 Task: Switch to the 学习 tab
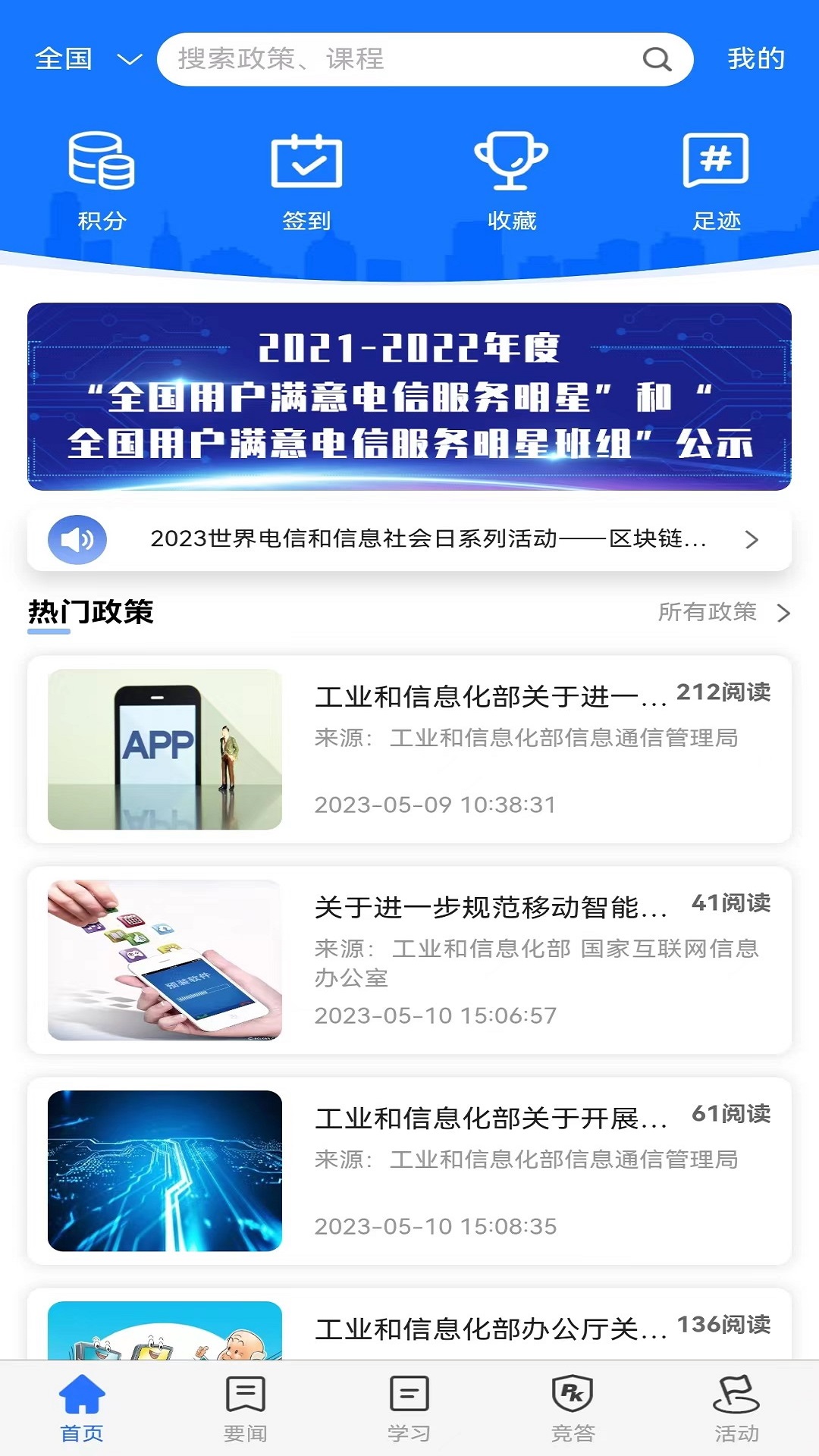pyautogui.click(x=409, y=1408)
